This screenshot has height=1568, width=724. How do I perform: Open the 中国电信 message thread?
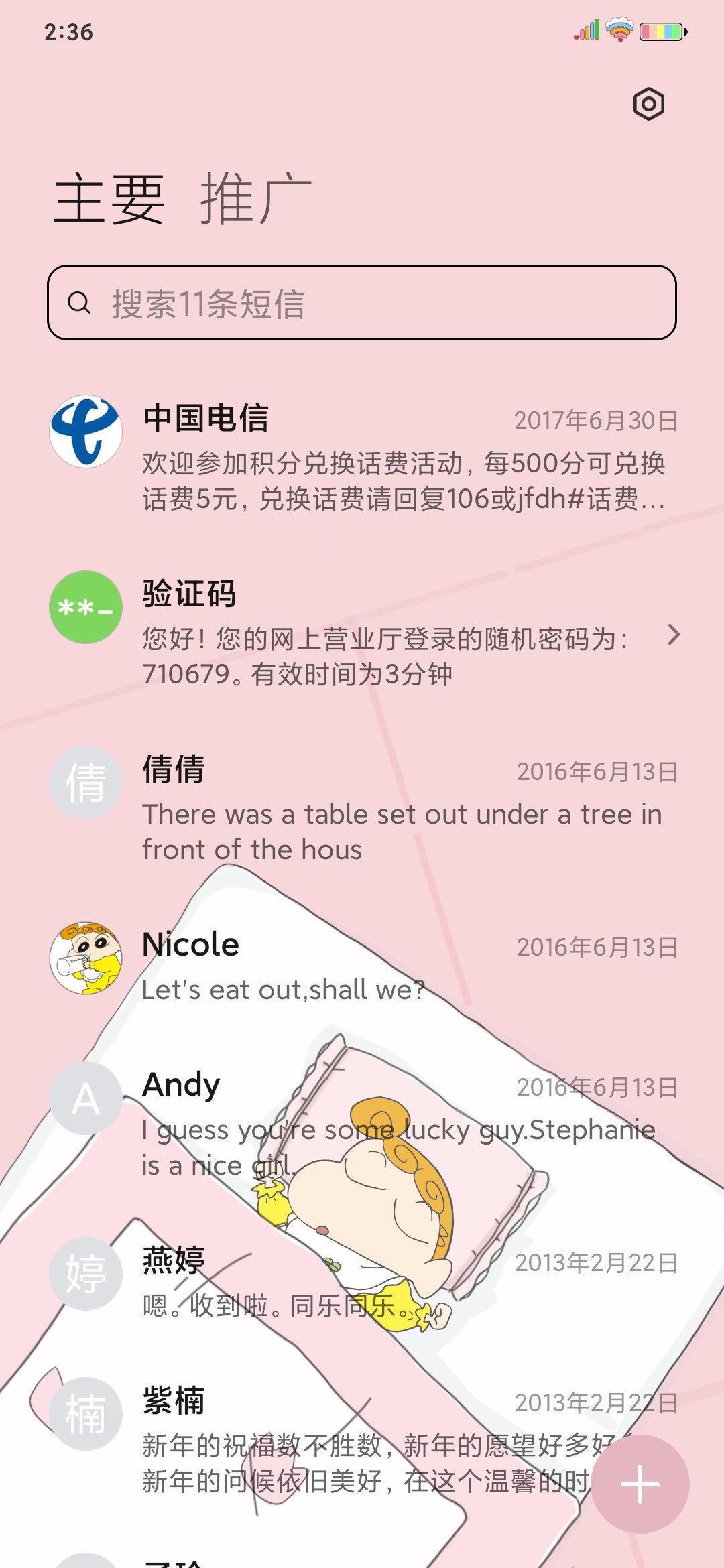pos(362,456)
